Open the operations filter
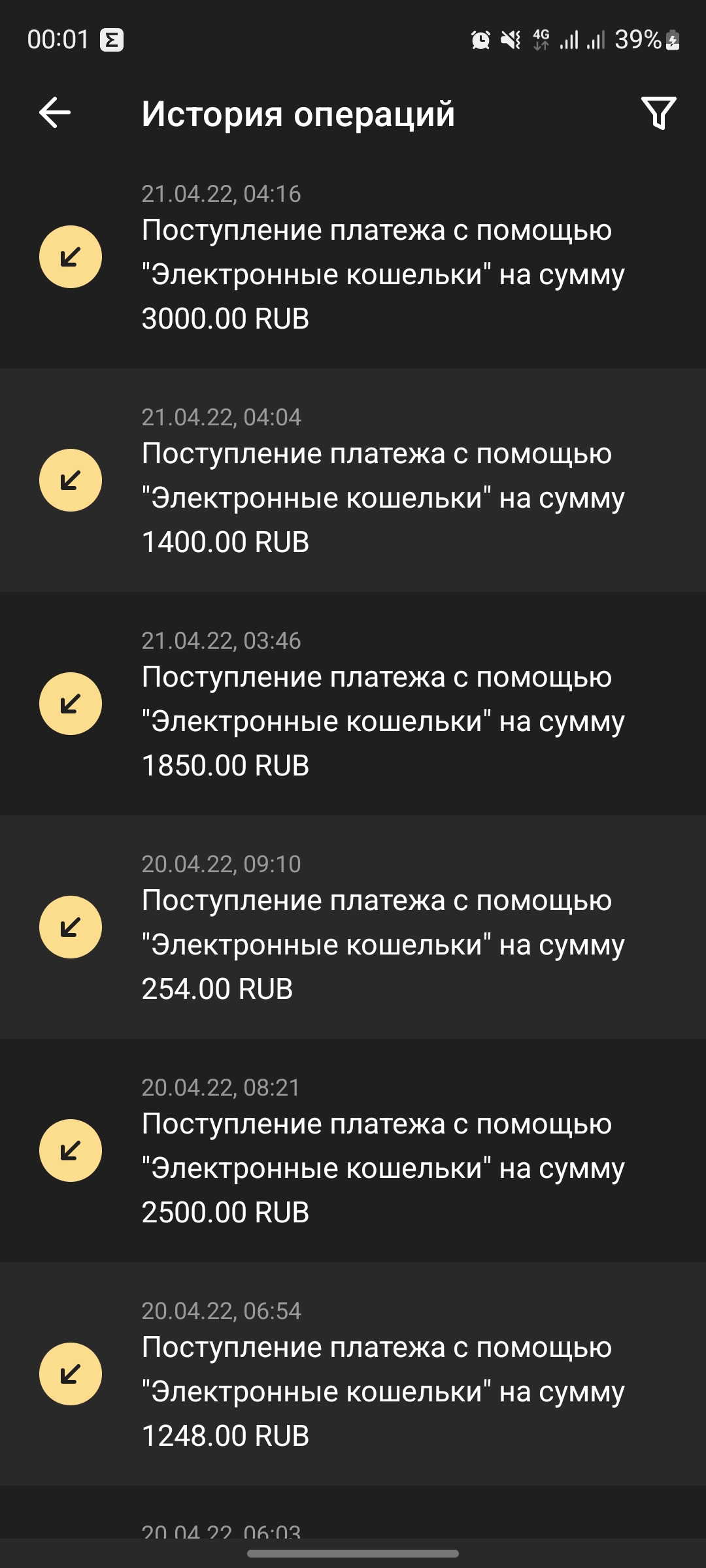 tap(658, 113)
